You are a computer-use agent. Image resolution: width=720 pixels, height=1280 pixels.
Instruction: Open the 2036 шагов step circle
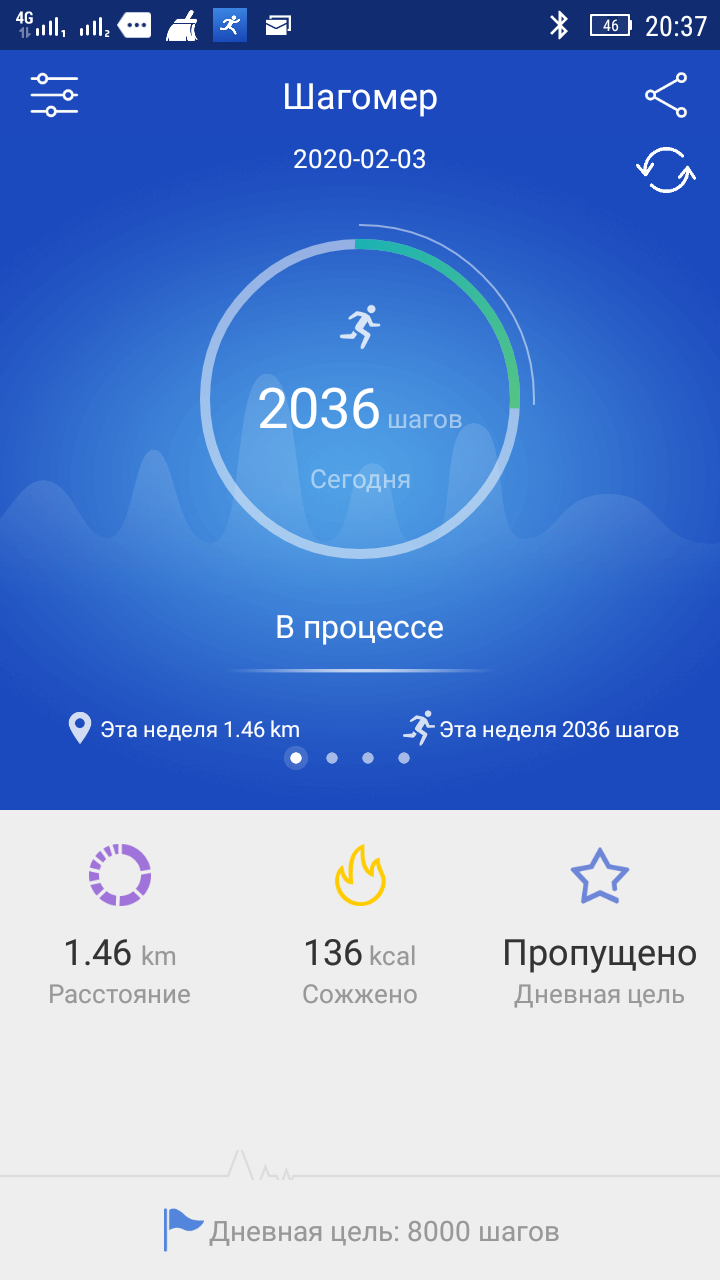coord(360,398)
